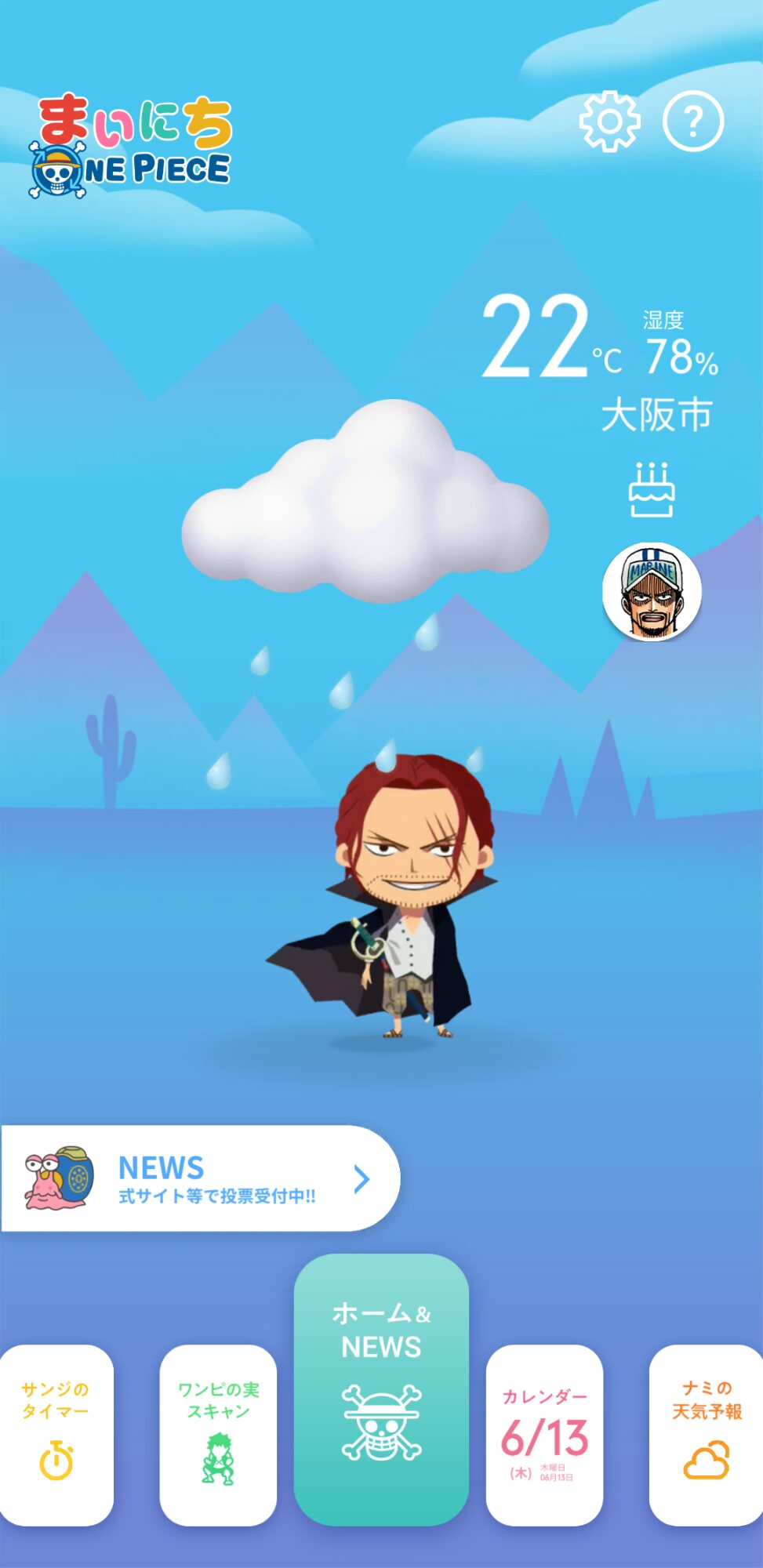Select the ホーム＆NEWS tab
Viewport: 763px width, 1568px height.
click(381, 1389)
